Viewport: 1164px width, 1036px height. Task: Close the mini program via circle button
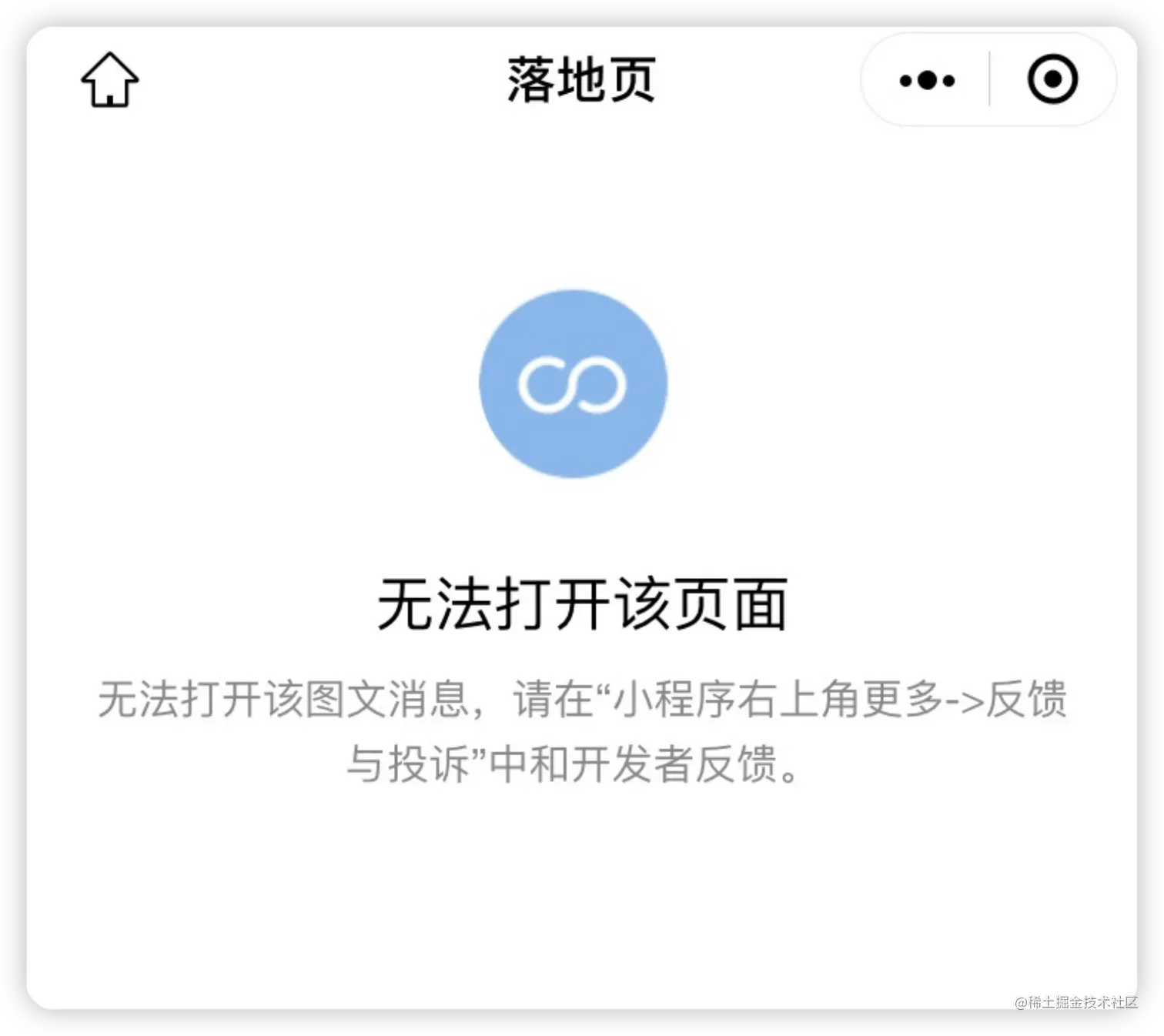click(1052, 79)
